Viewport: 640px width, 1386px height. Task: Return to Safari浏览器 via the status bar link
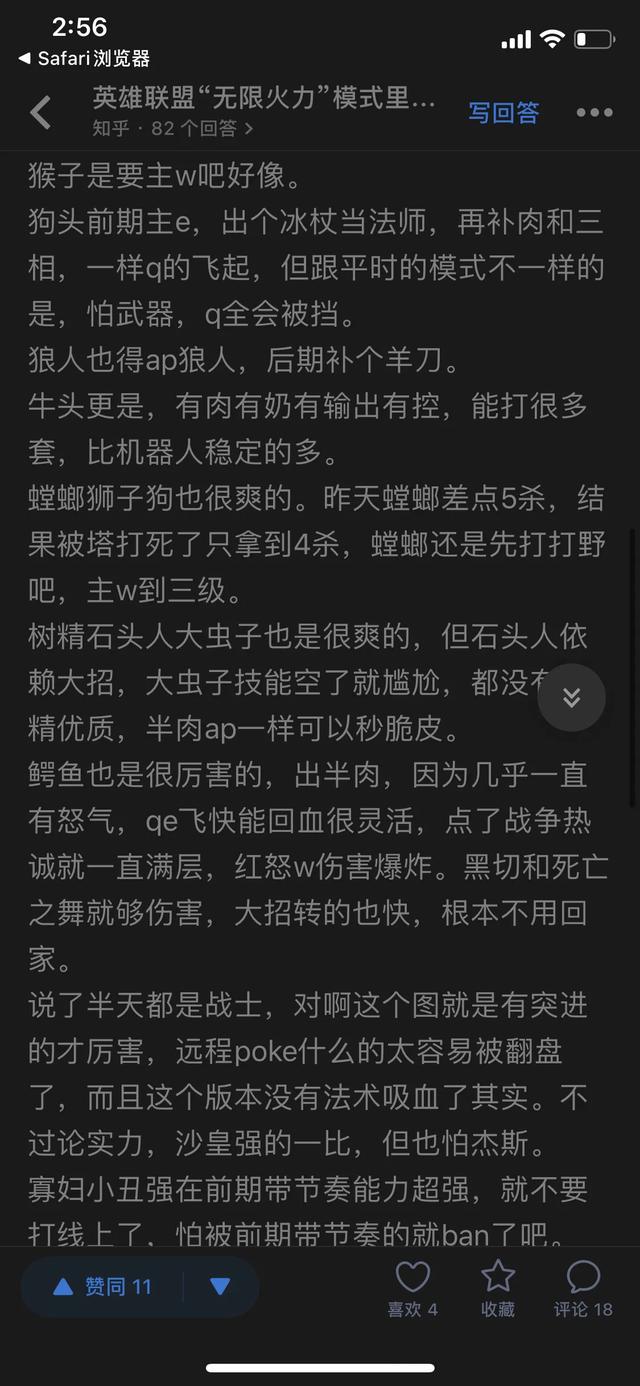click(x=85, y=59)
